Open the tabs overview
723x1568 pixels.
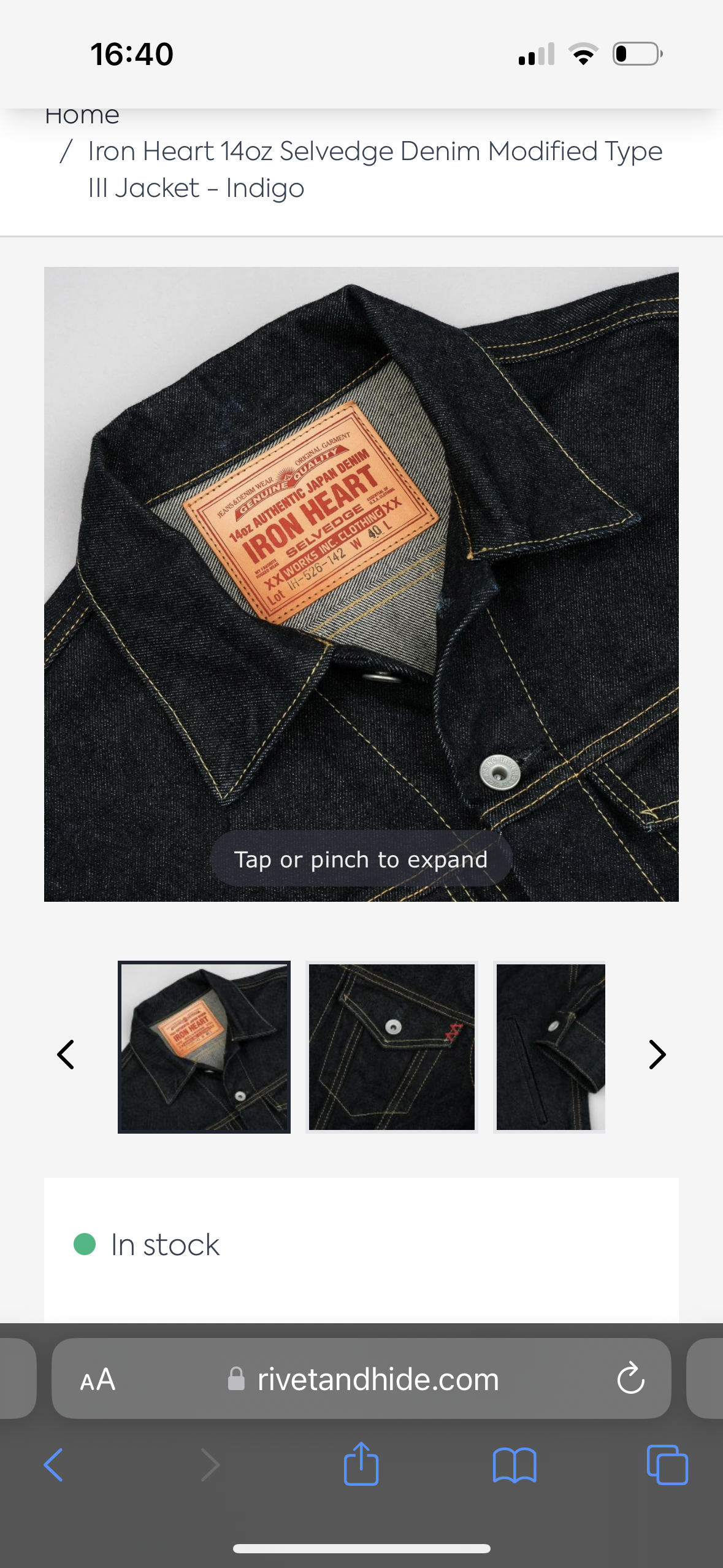[667, 1465]
